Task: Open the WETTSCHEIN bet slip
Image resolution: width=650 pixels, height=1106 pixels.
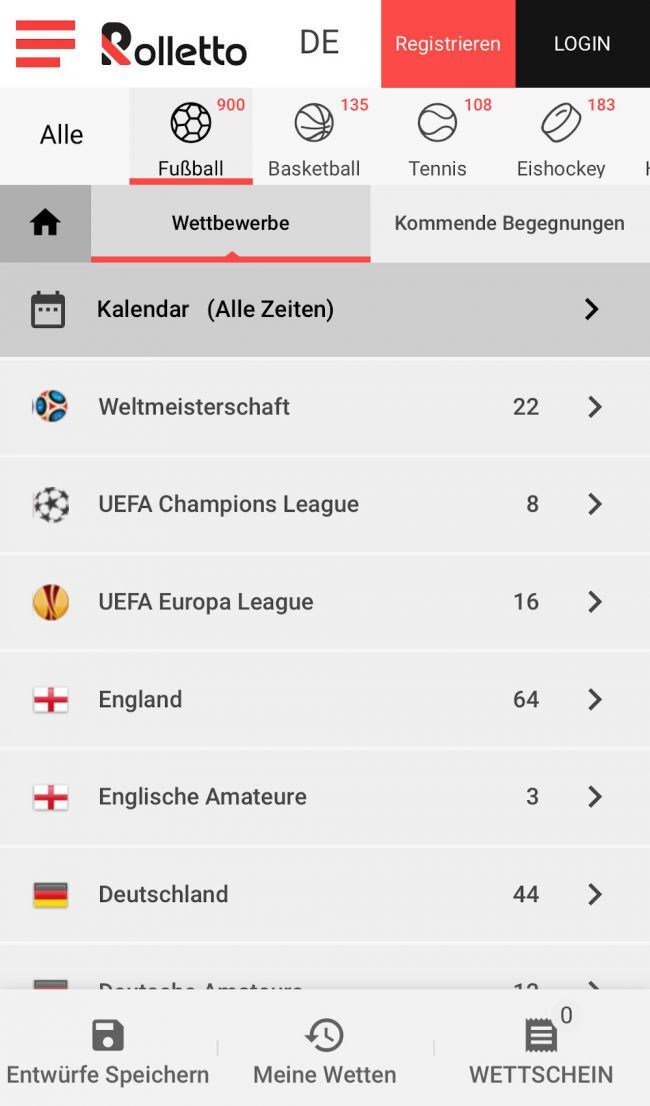Action: [x=541, y=1050]
